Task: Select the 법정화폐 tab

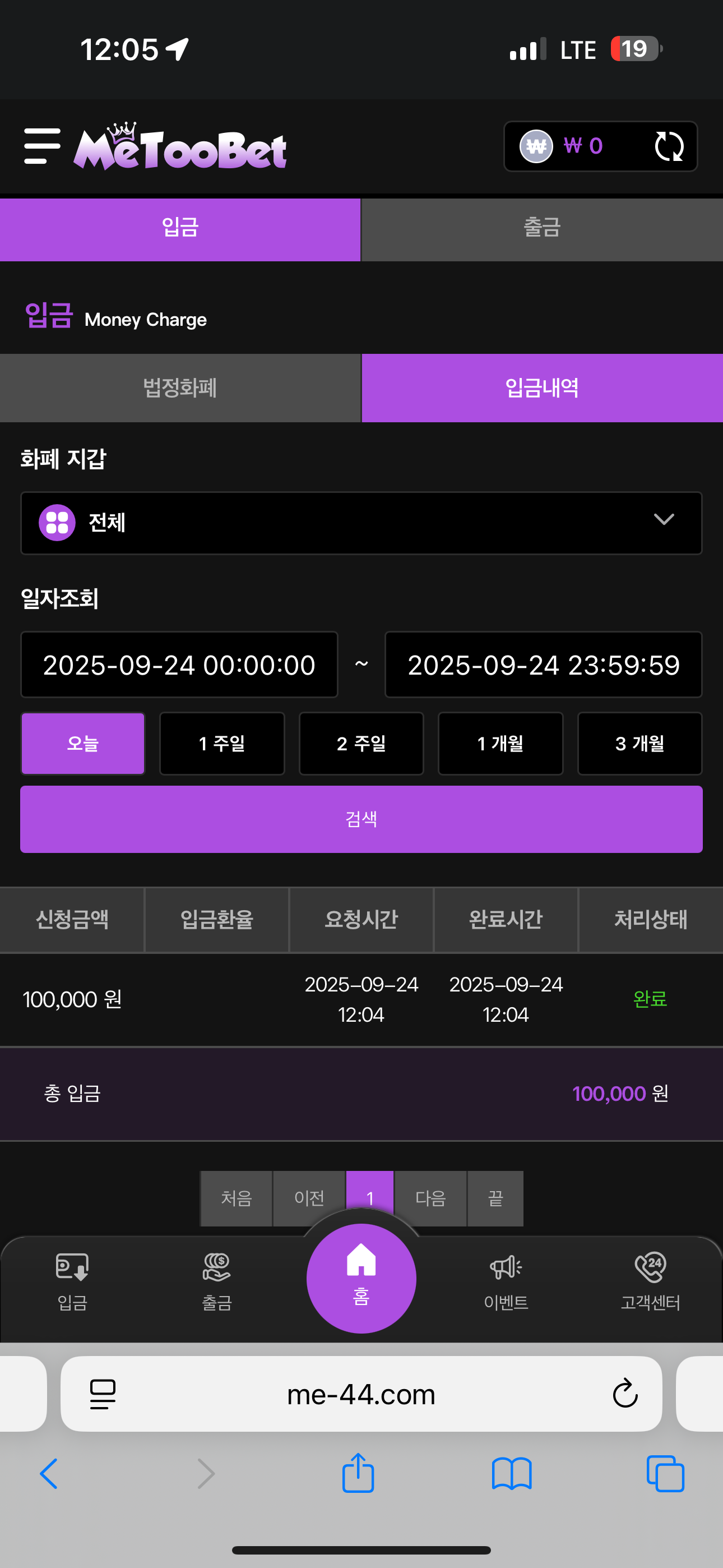Action: pos(180,388)
